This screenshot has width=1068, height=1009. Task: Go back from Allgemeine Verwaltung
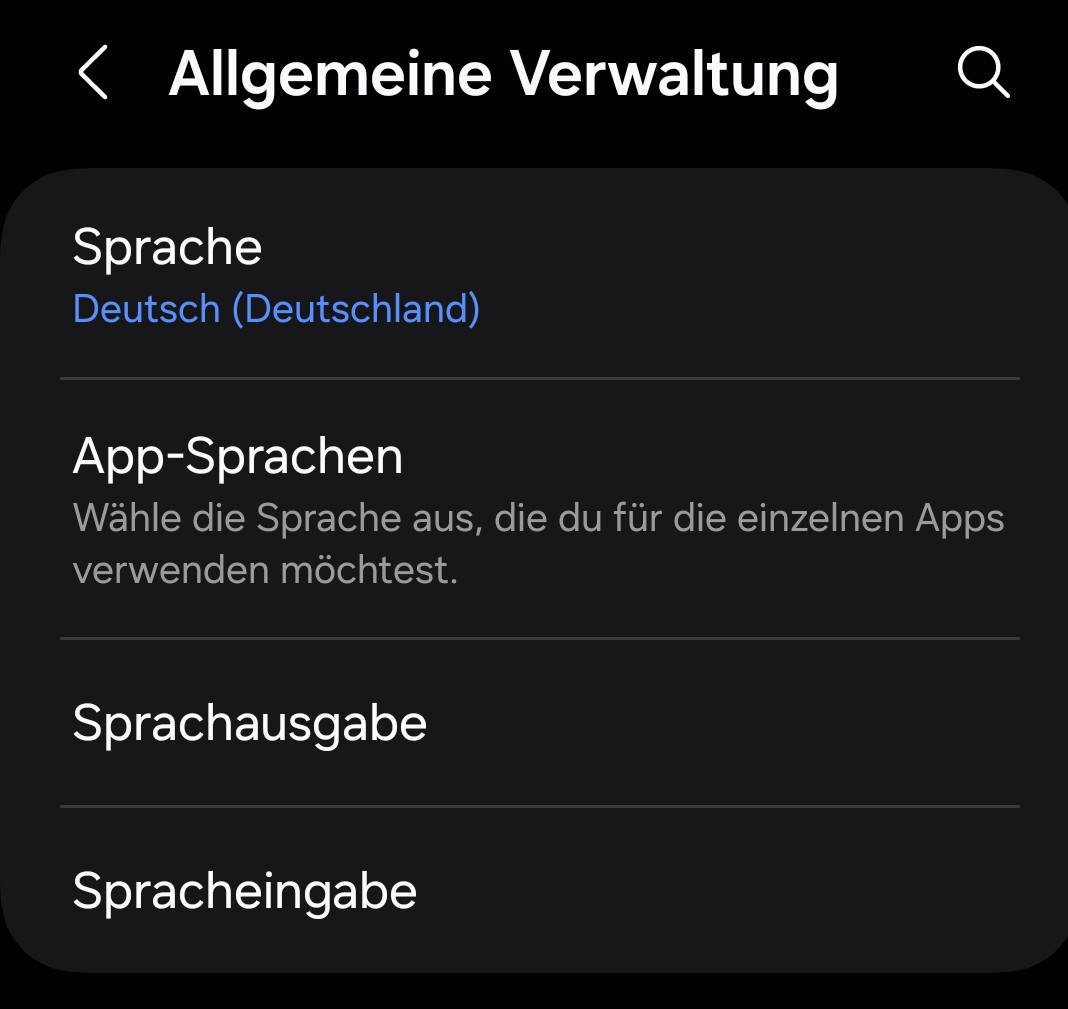93,74
